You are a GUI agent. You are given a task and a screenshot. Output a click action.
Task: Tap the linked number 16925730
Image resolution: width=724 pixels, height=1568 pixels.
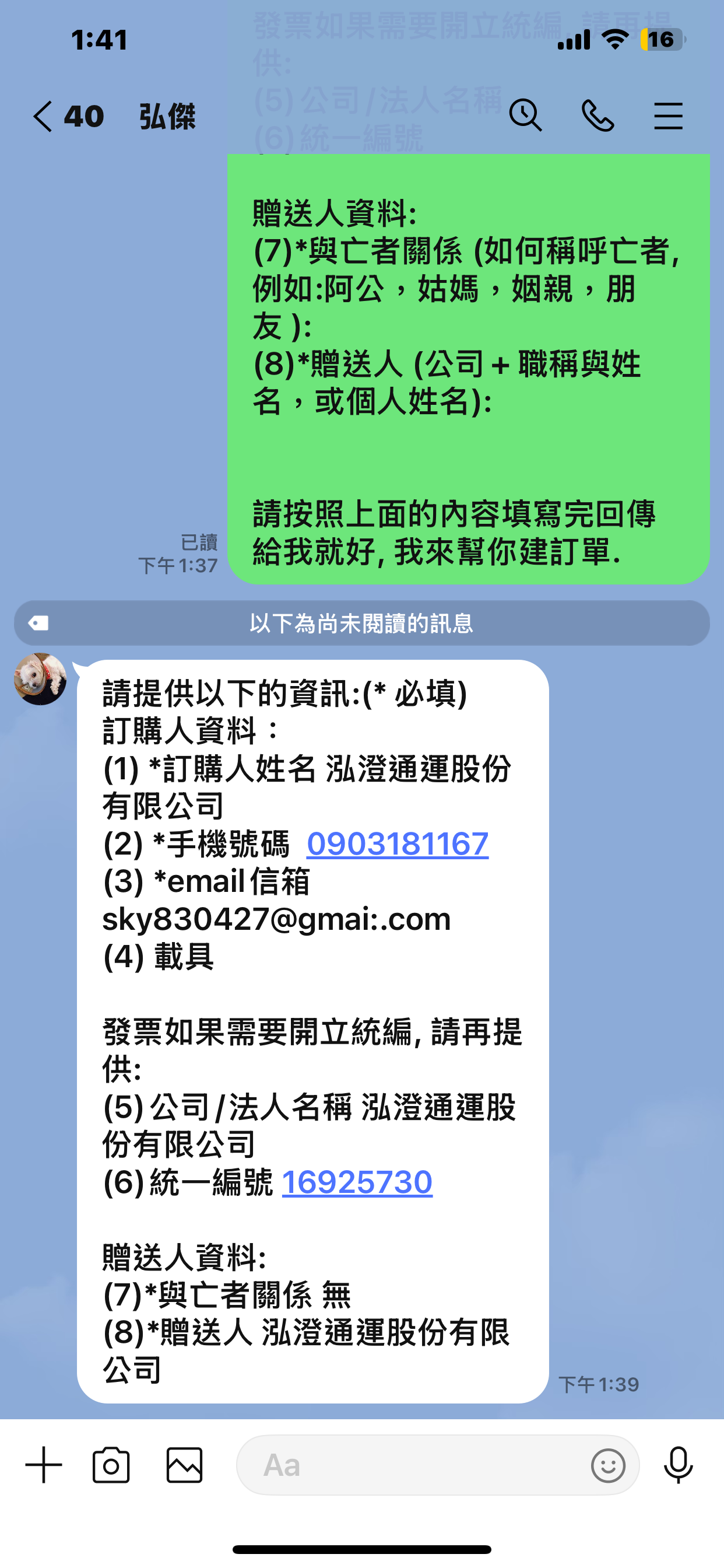point(357,1182)
